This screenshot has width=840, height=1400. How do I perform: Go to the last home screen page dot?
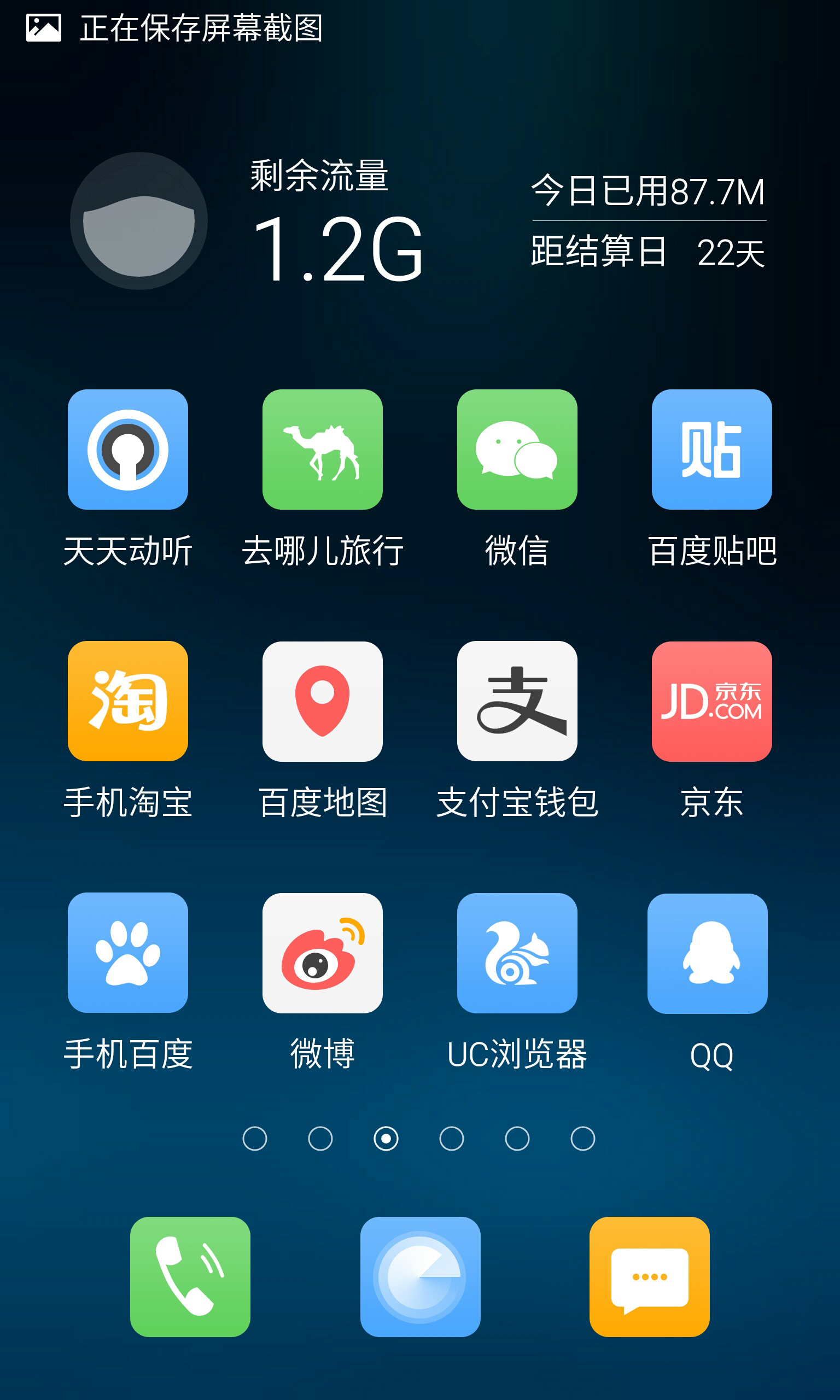[582, 1139]
